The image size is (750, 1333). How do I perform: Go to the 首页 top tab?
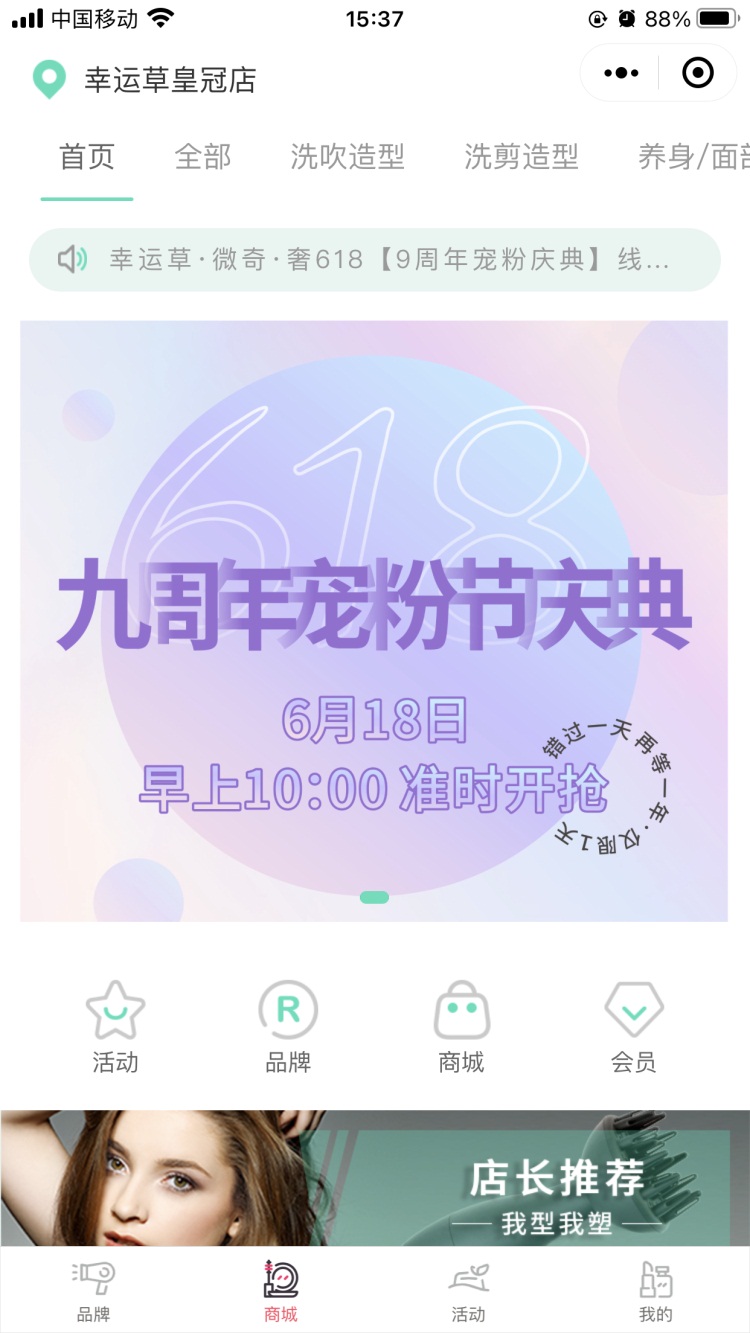pyautogui.click(x=87, y=157)
